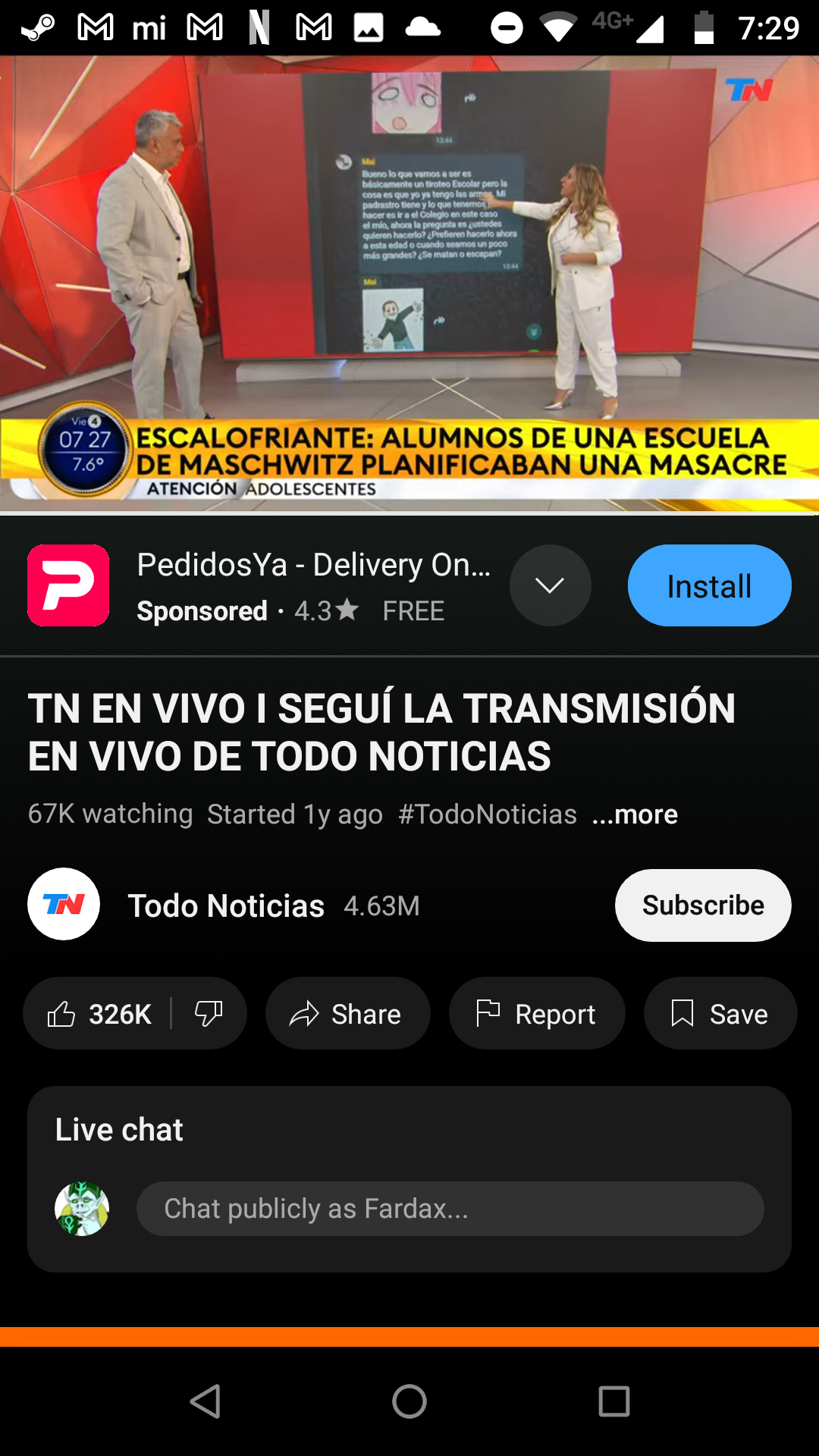Viewport: 819px width, 1456px height.
Task: Tap the TN live video player
Action: (409, 284)
